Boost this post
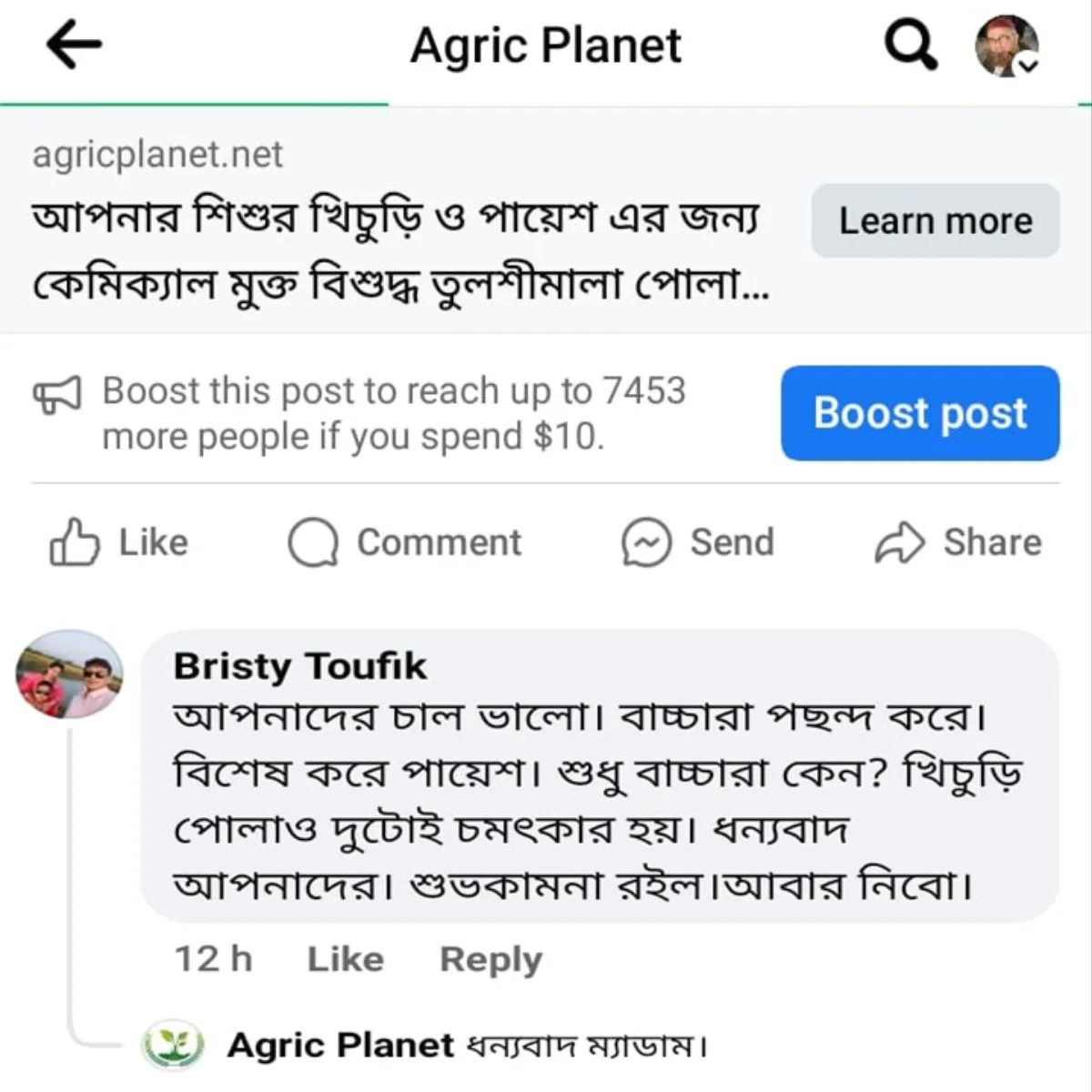Viewport: 1092px width, 1092px height. 919,413
